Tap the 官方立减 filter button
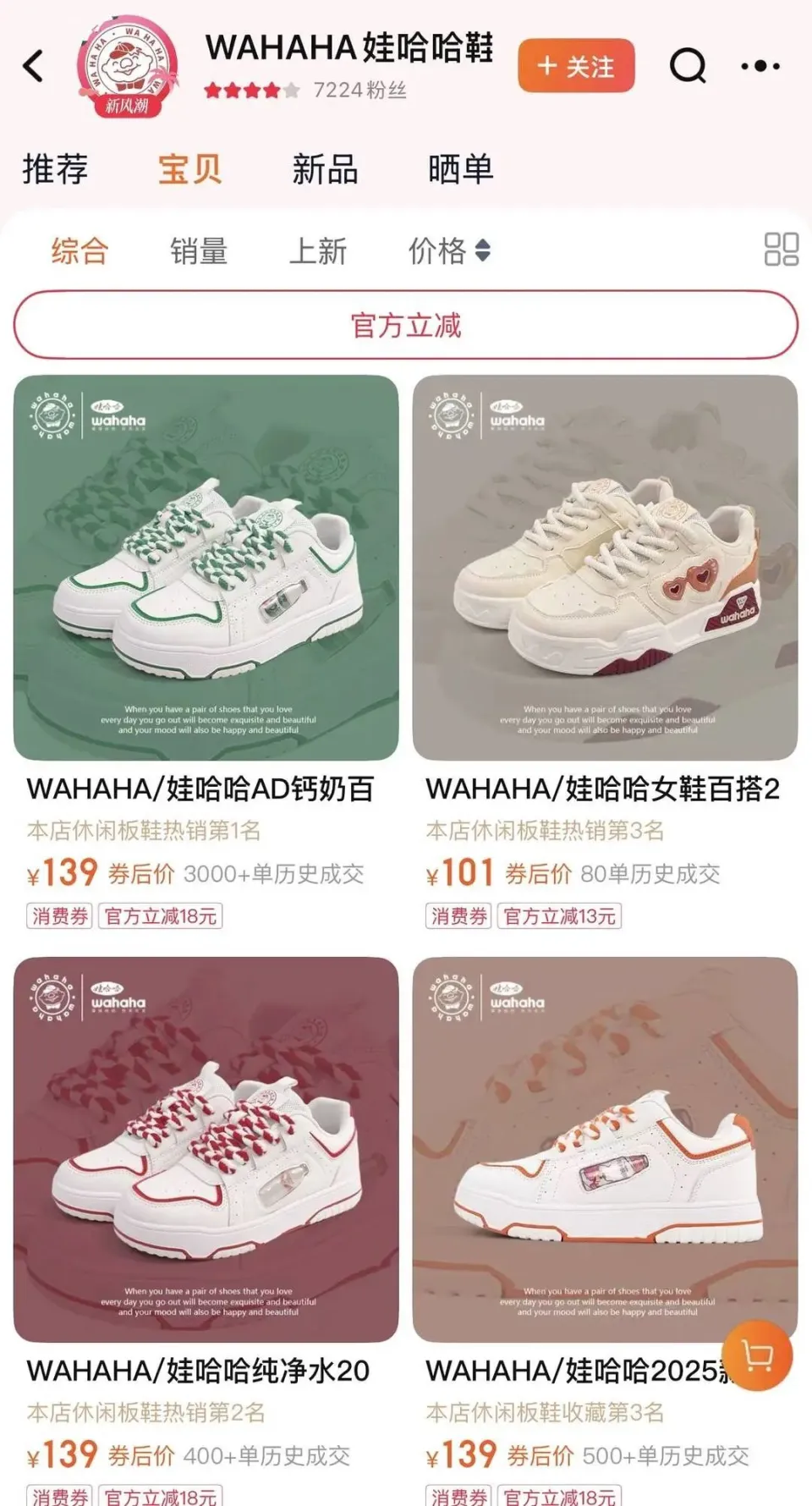 click(406, 325)
